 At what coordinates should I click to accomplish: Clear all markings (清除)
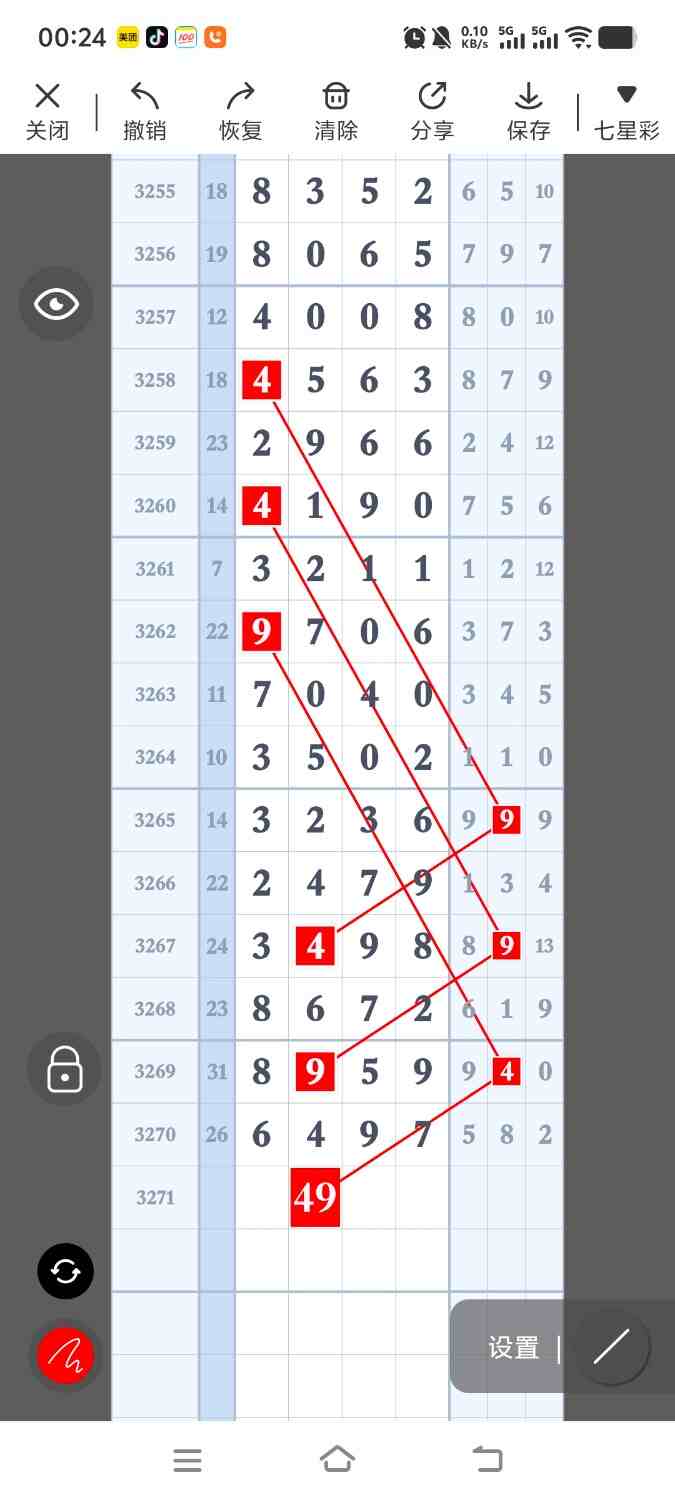pos(336,110)
